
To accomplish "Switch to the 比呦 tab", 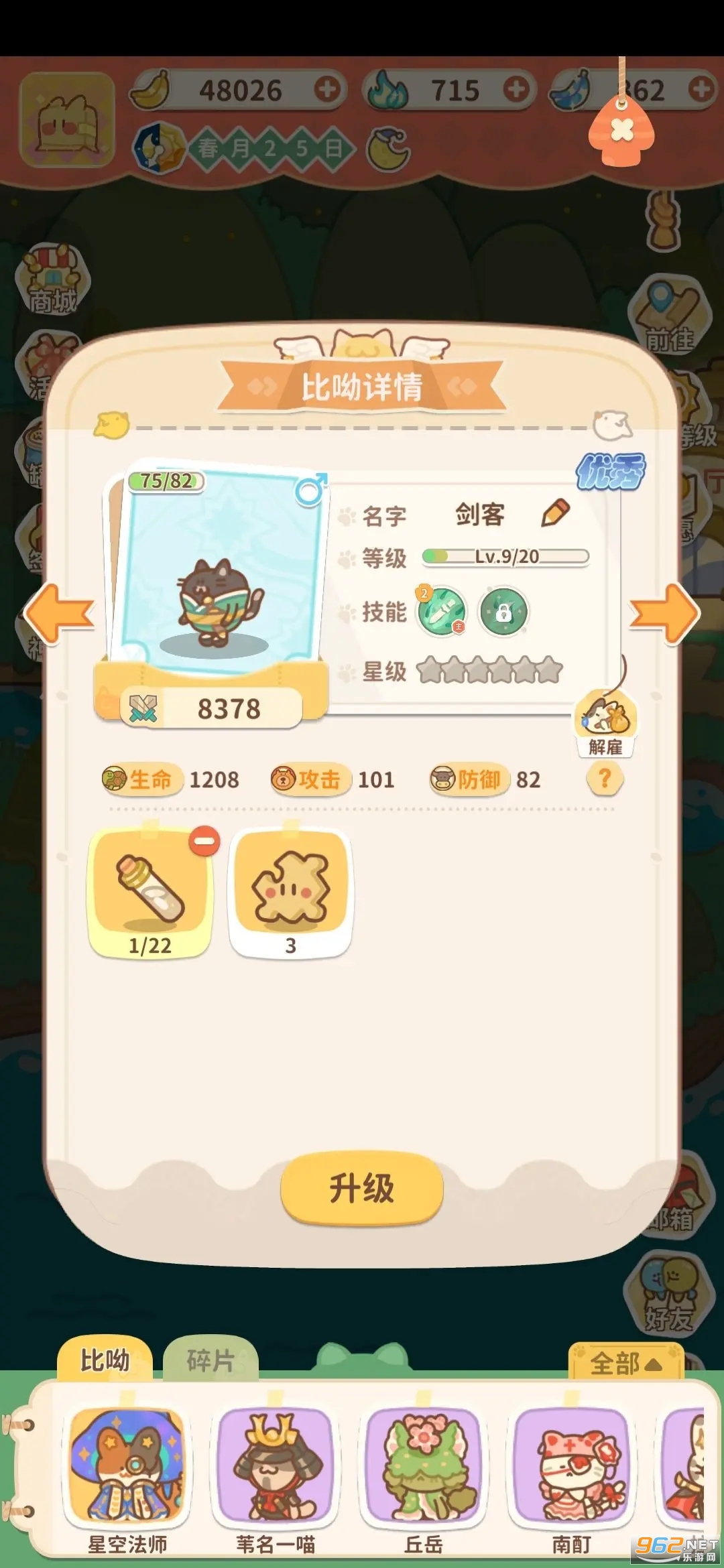I will click(105, 1360).
